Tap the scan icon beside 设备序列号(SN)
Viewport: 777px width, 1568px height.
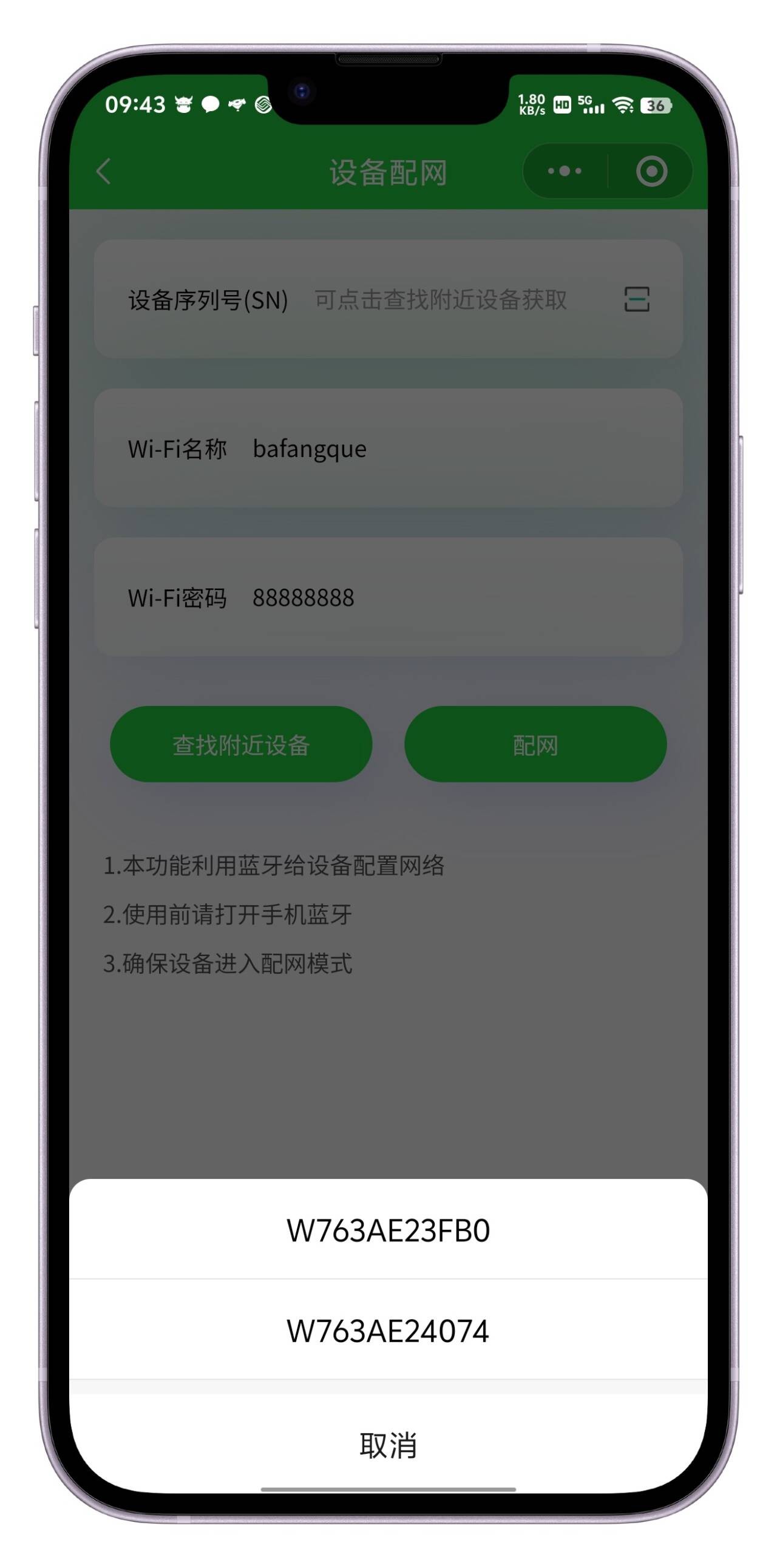[x=636, y=299]
